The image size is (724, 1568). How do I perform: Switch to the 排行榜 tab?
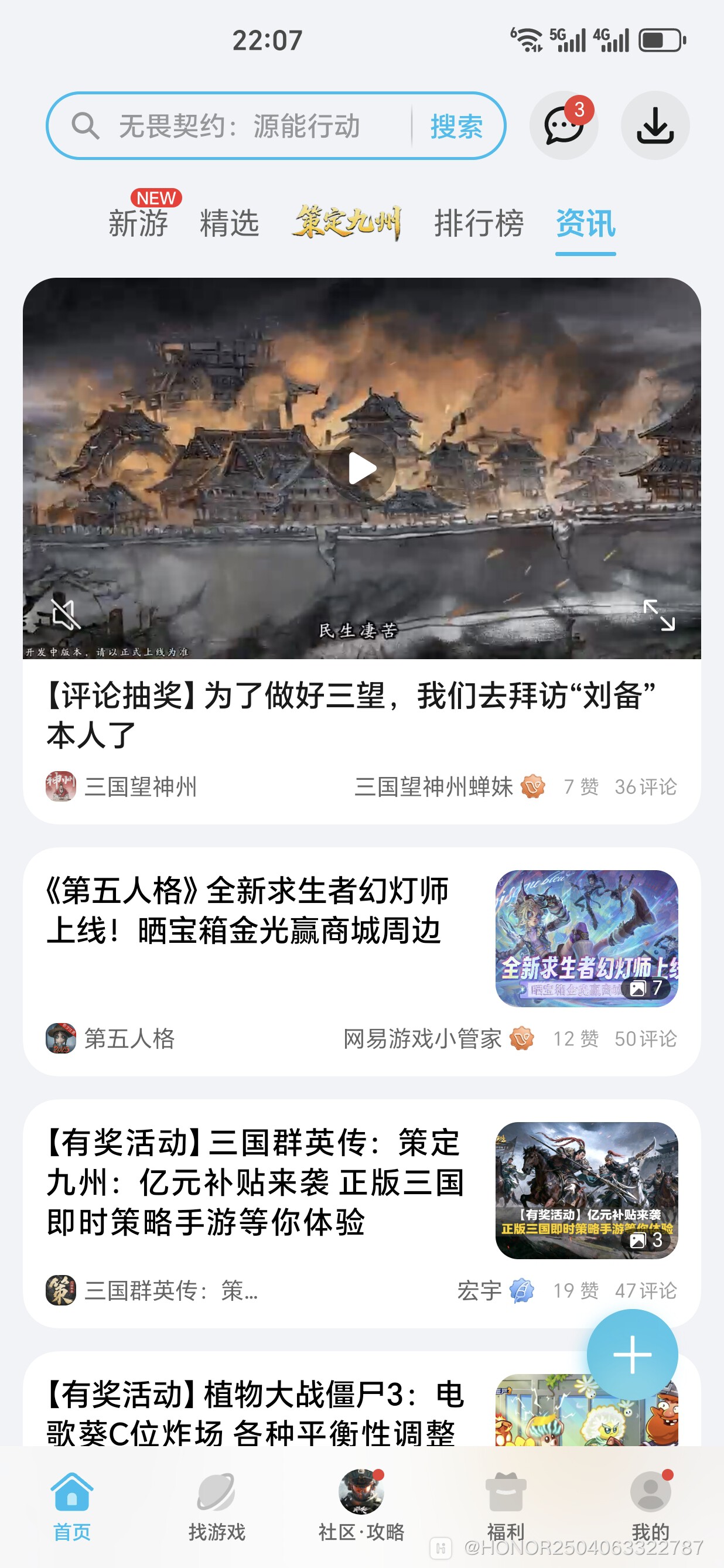coord(479,223)
